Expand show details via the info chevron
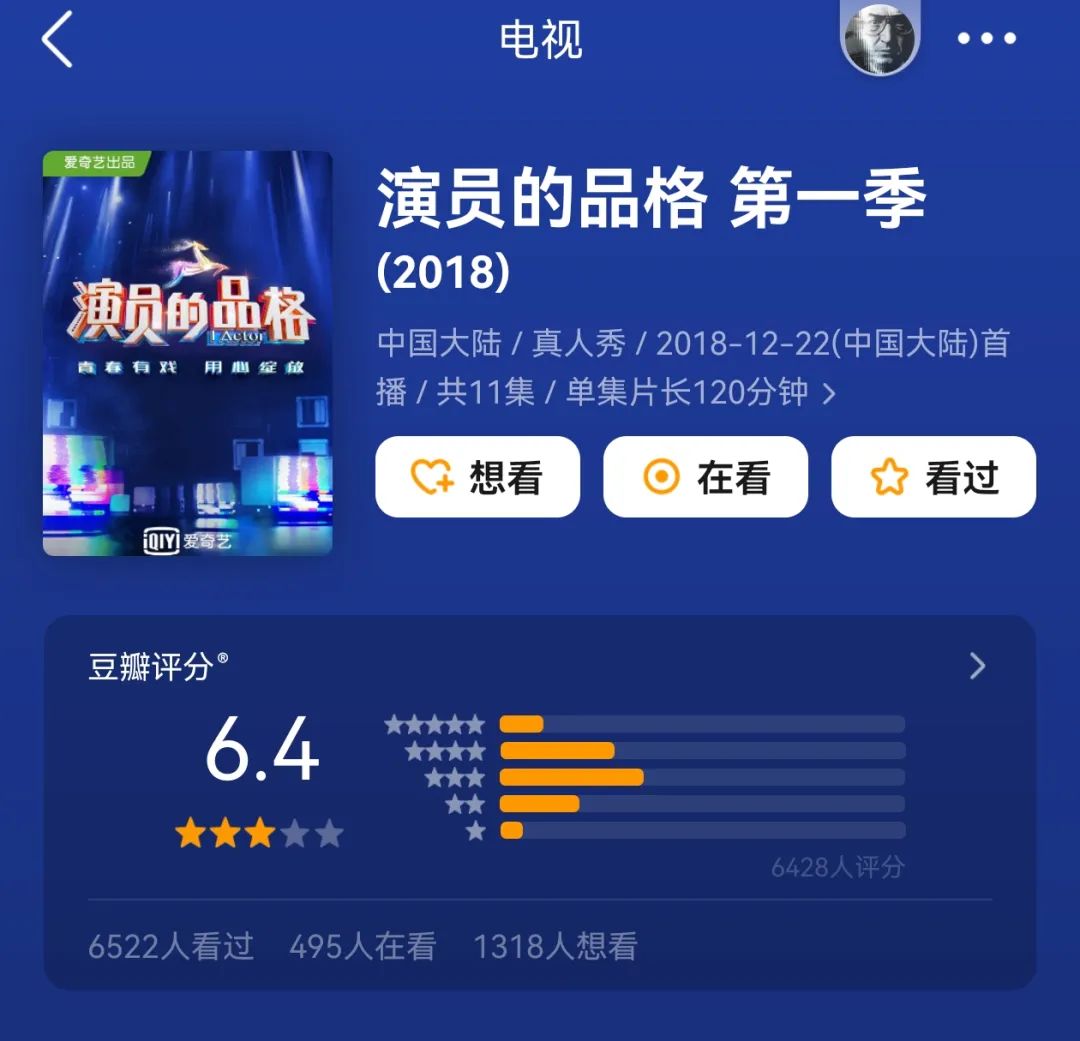Screen dimensions: 1080x1041 (x=828, y=394)
